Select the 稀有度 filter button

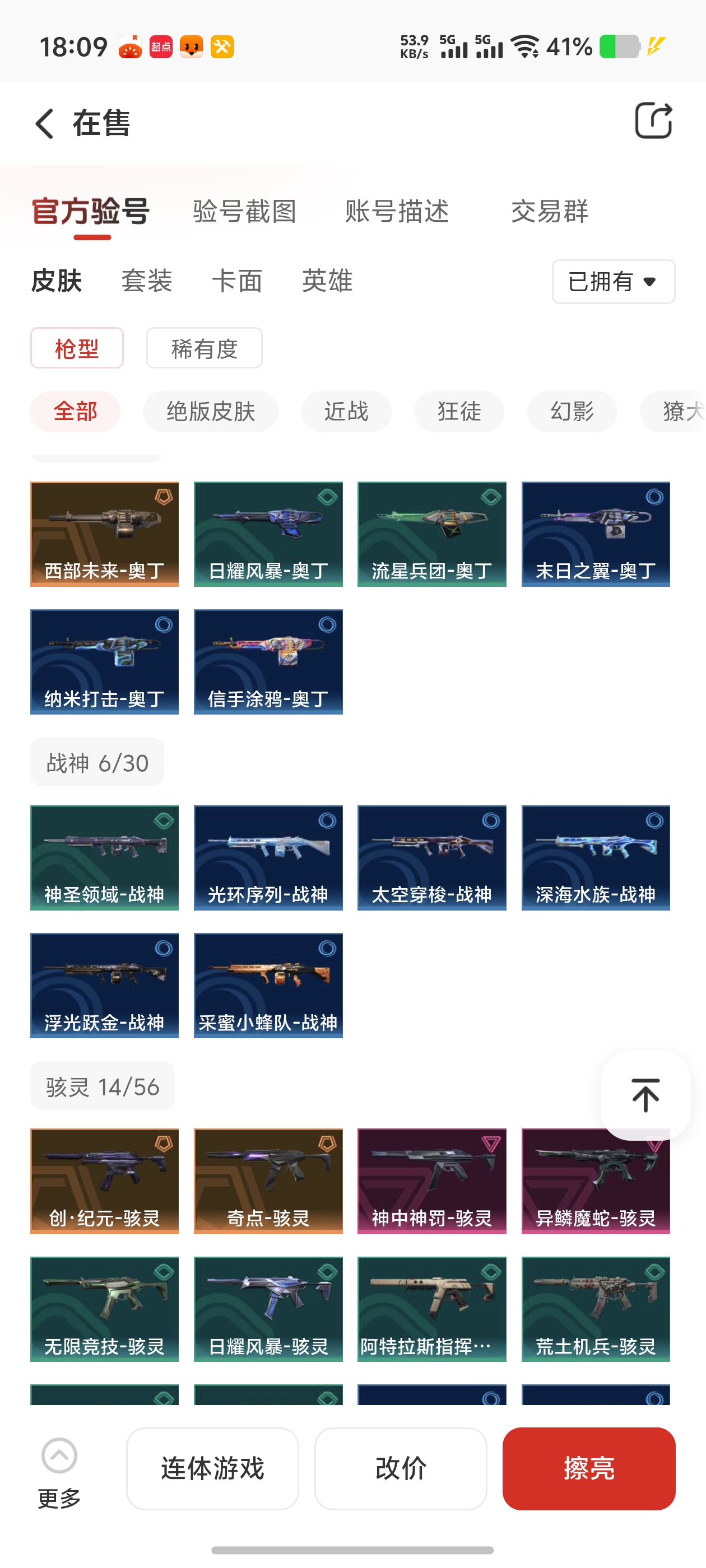[204, 348]
